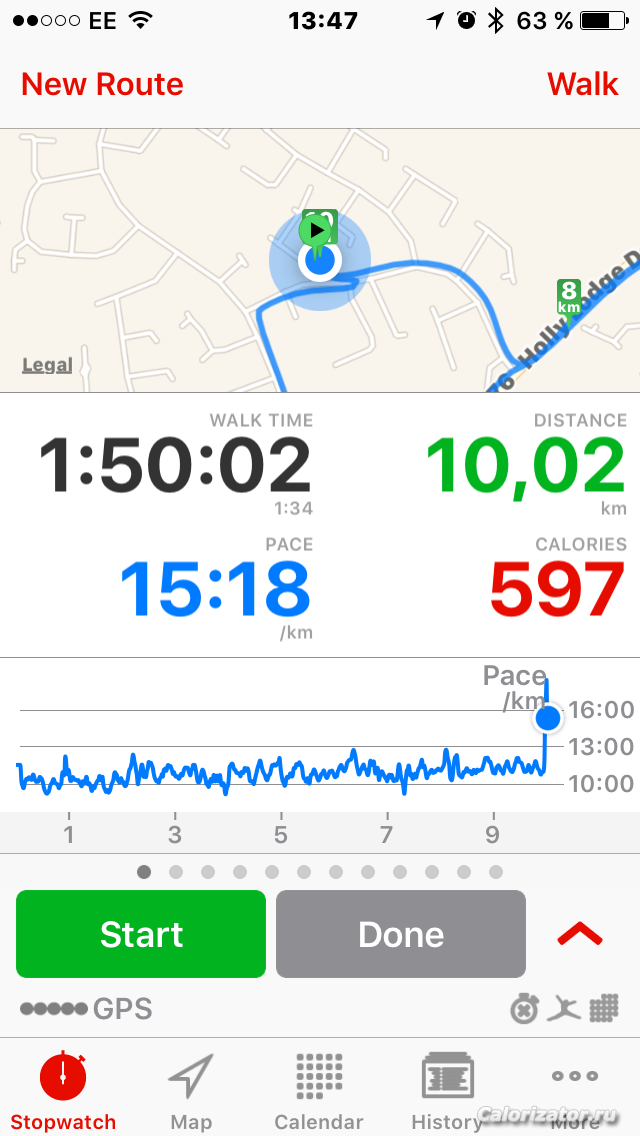Tap the runner activity icon
This screenshot has height=1136, width=640.
point(564,1008)
